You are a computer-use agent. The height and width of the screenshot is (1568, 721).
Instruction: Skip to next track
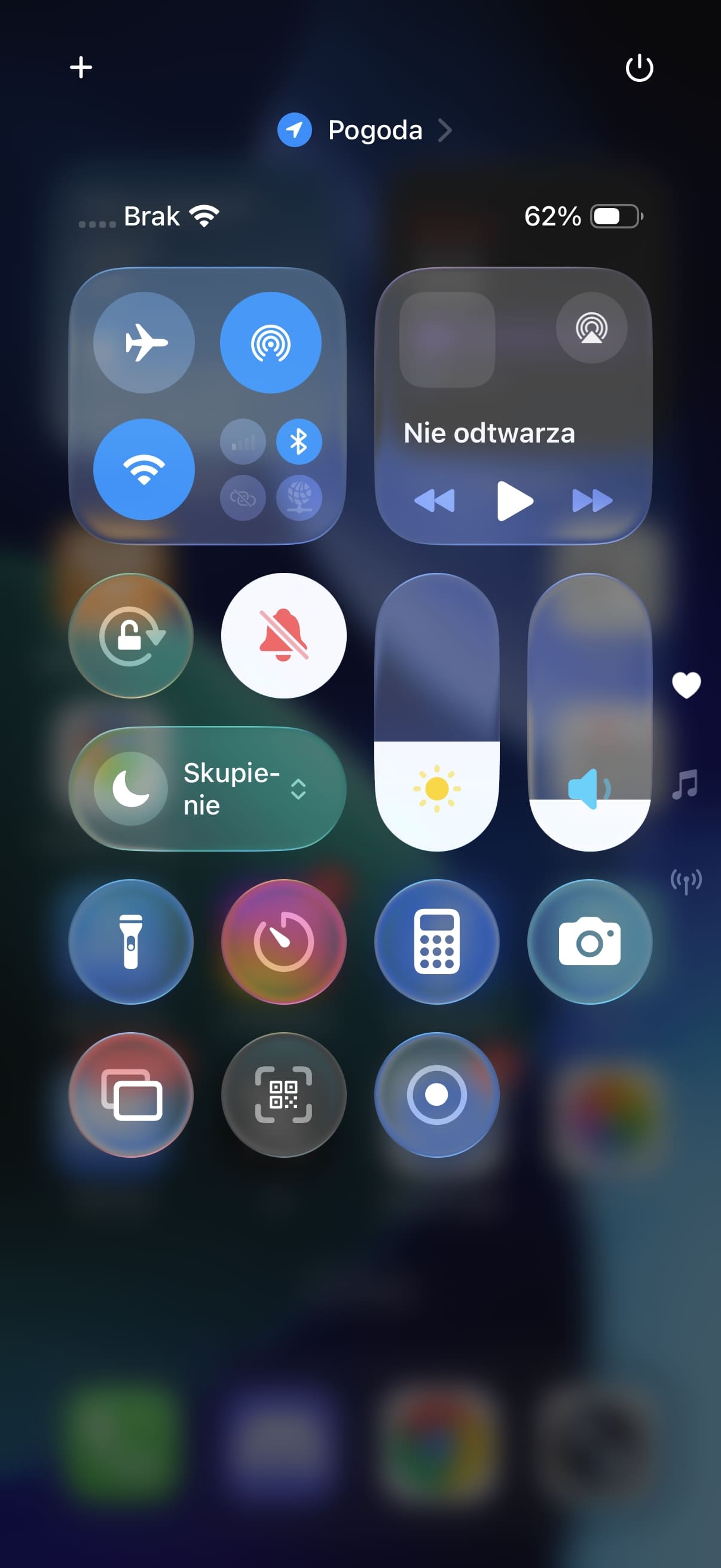click(x=591, y=501)
